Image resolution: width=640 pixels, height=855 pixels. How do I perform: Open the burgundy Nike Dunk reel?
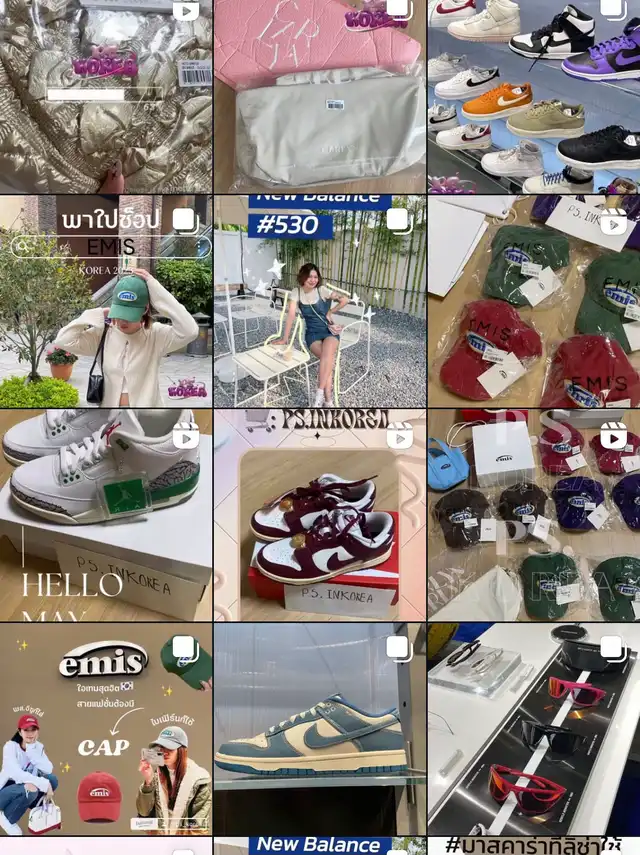(320, 515)
